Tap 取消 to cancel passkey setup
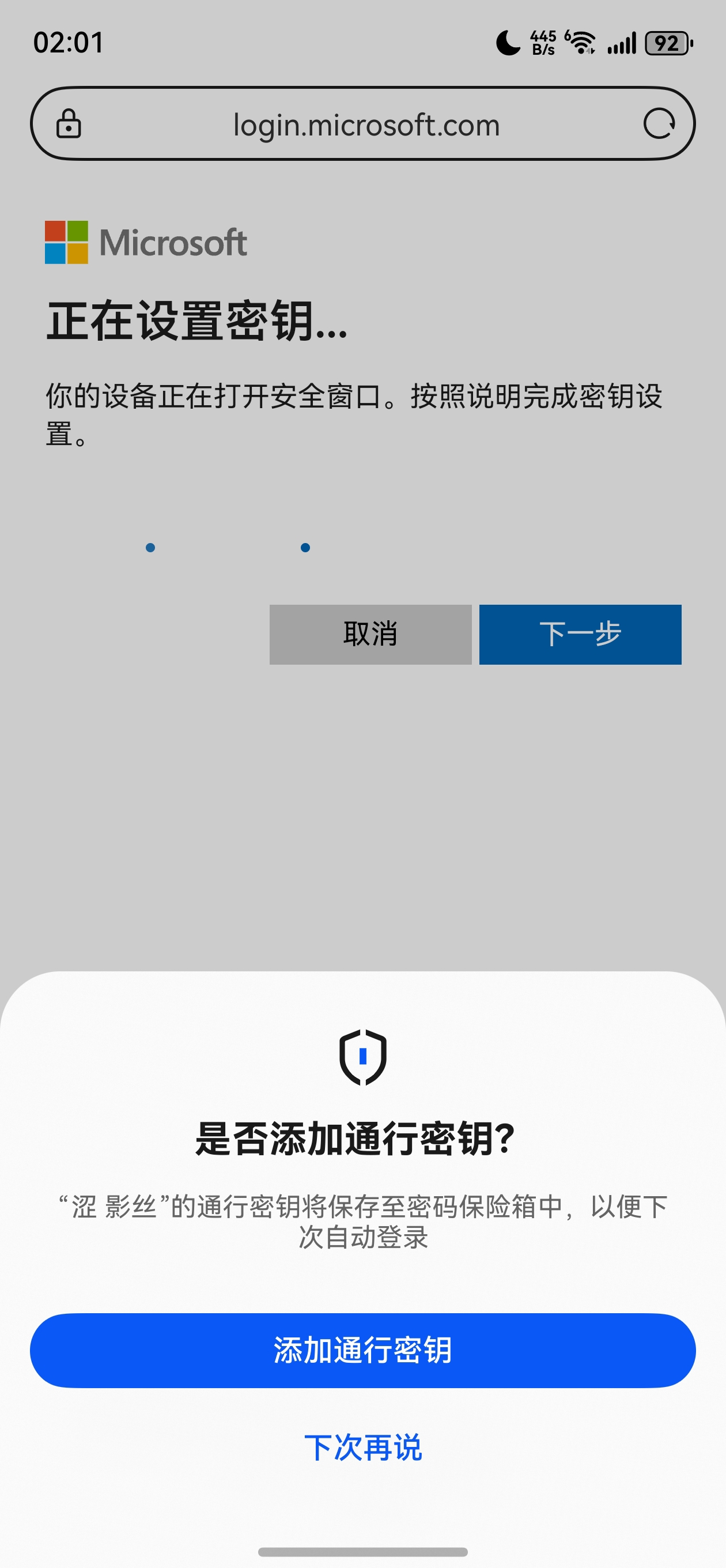 pyautogui.click(x=370, y=634)
